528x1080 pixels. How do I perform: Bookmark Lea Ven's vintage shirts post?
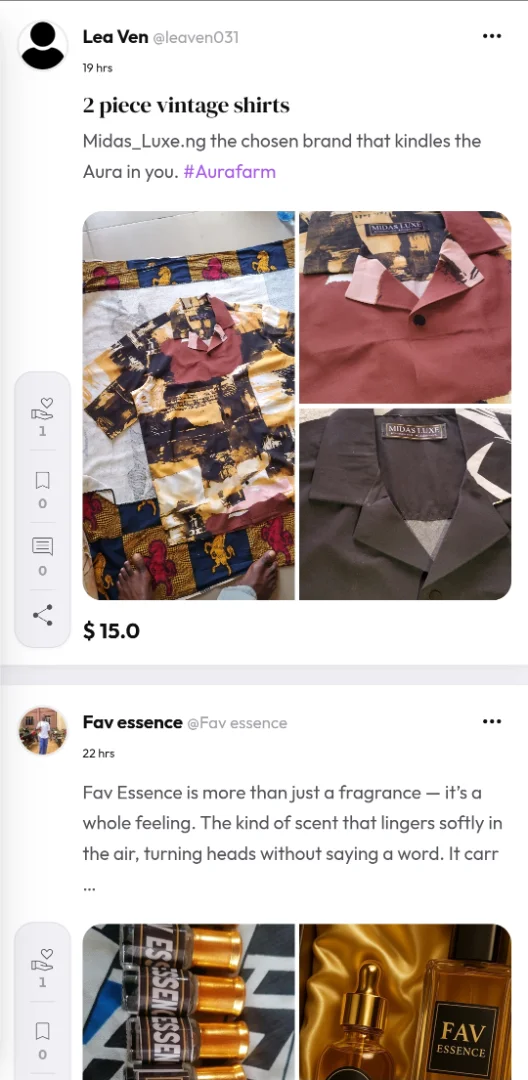(43, 479)
